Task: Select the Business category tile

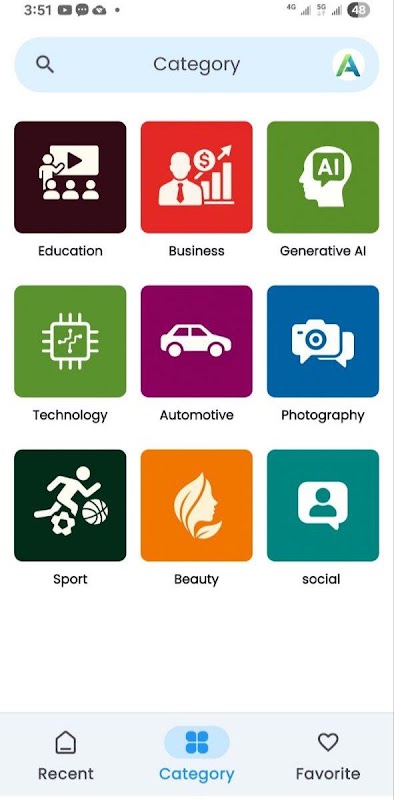Action: point(196,177)
